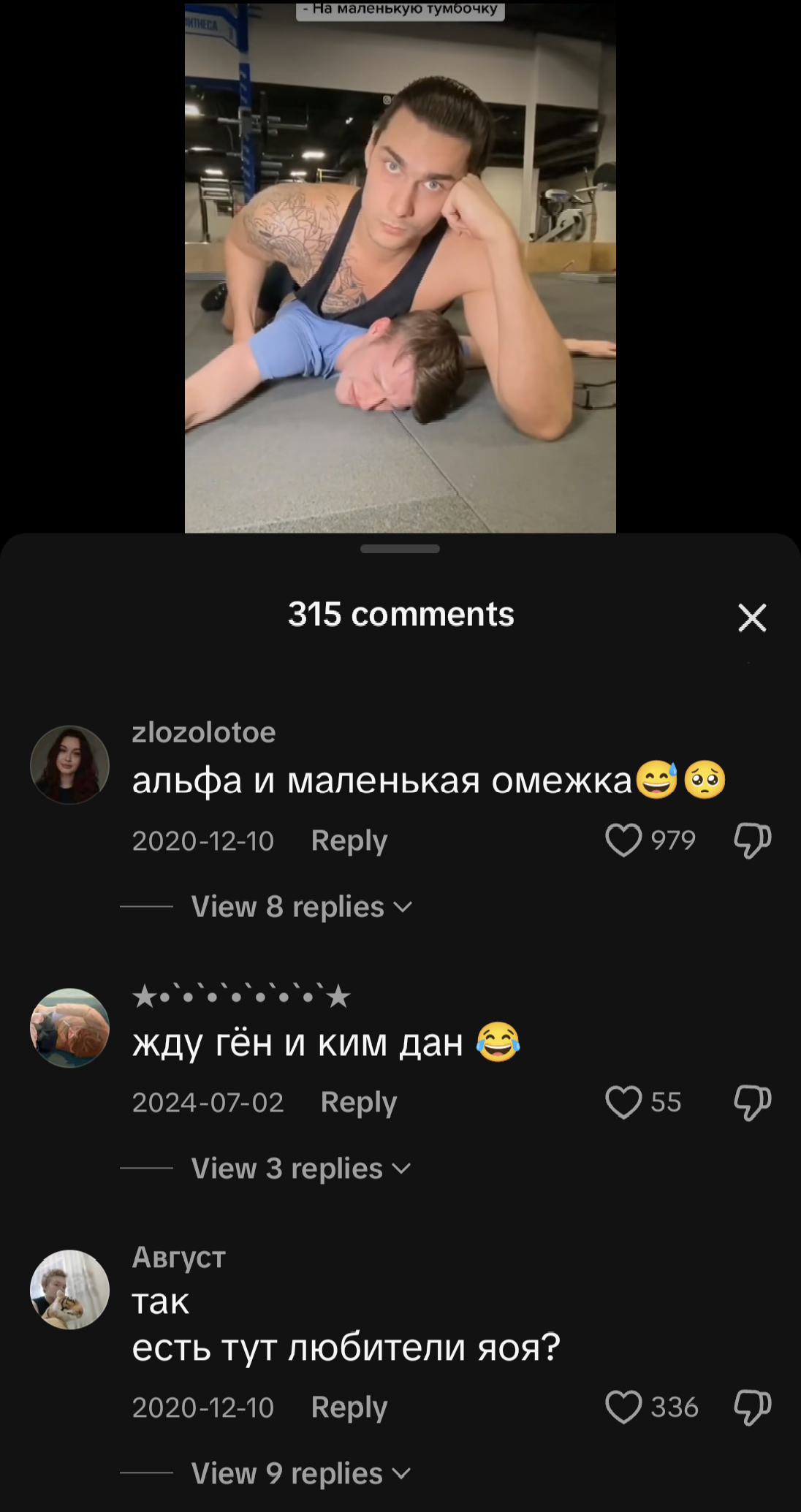Open zlozolotoe's profile picture
Image resolution: width=801 pixels, height=1512 pixels.
(69, 765)
